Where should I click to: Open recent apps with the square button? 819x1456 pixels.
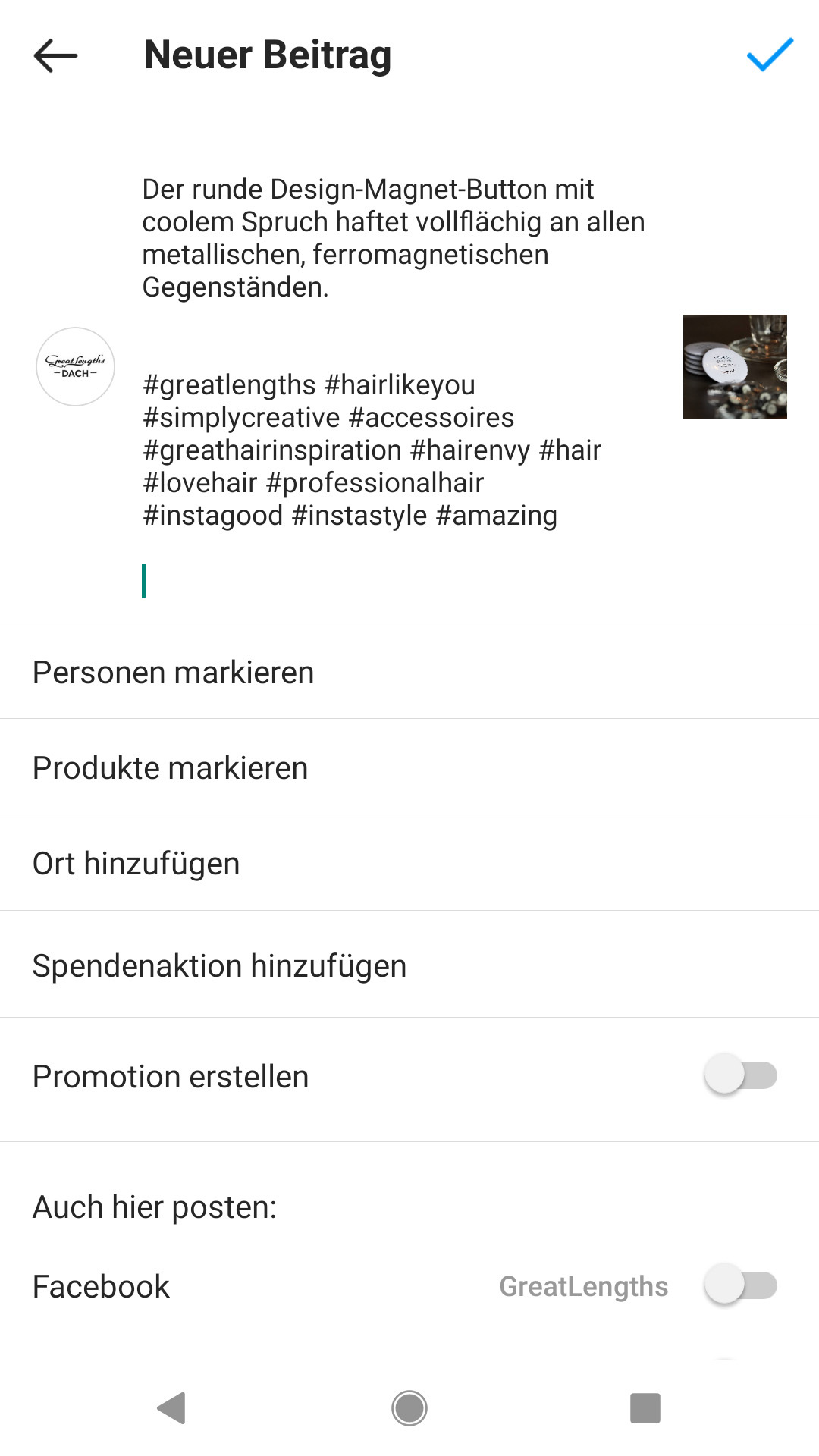[x=645, y=1408]
